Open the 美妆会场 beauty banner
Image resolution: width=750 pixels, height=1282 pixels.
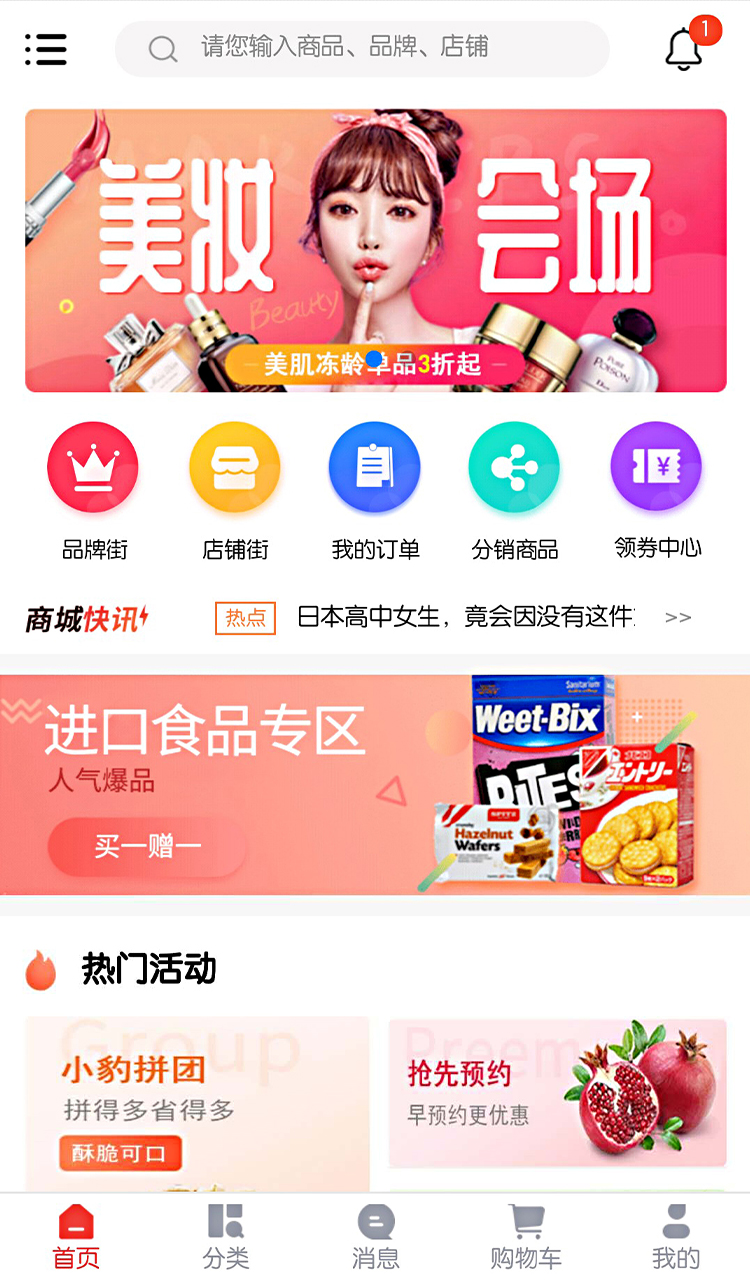click(x=375, y=250)
